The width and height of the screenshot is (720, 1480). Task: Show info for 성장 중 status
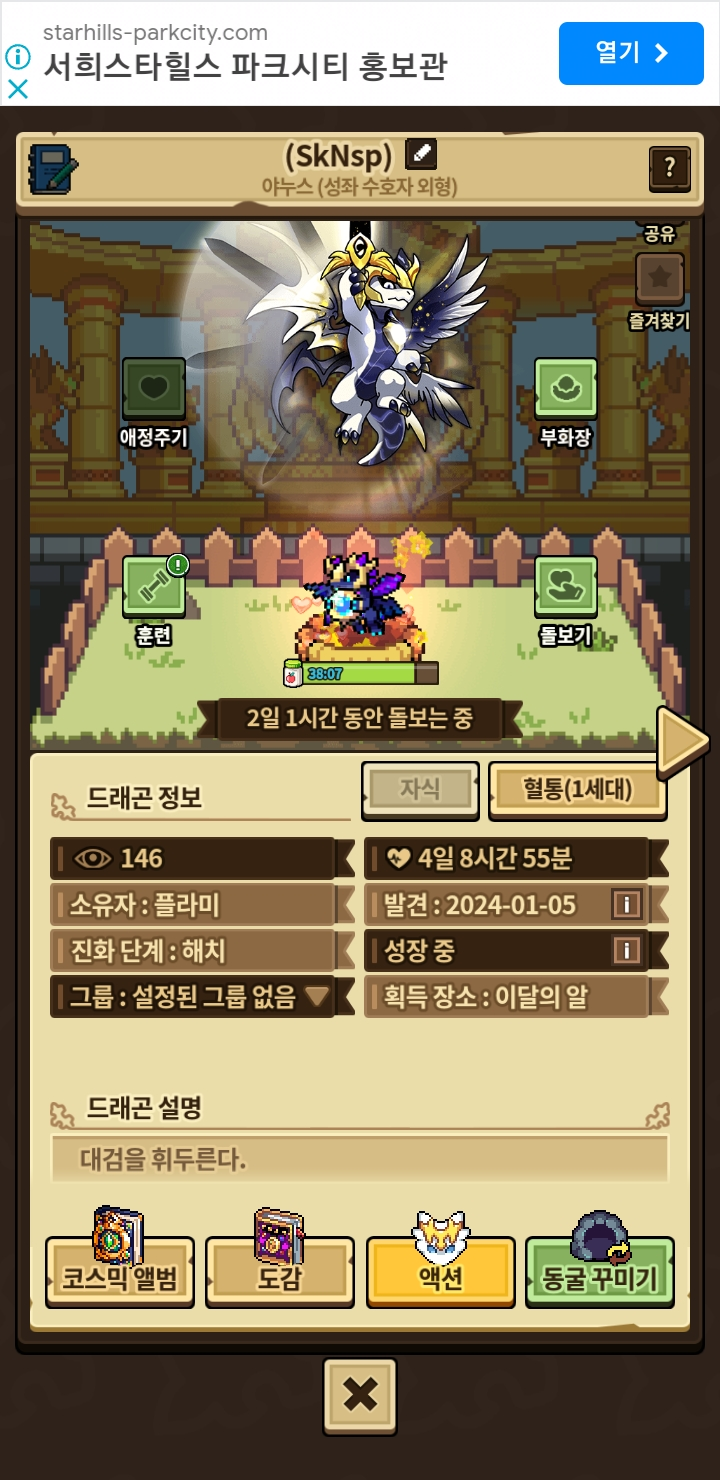626,950
